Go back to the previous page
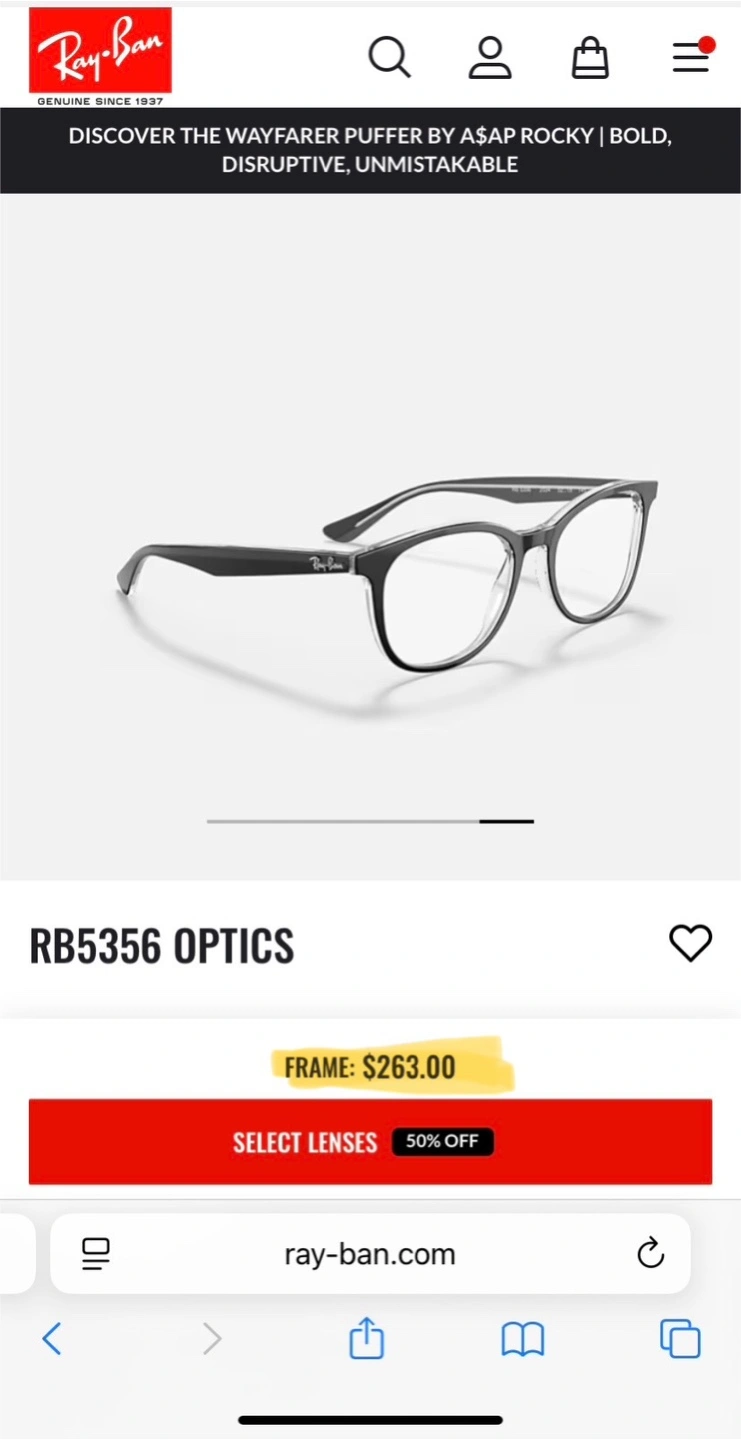Viewport: 741px width, 1440px height. (x=52, y=1338)
